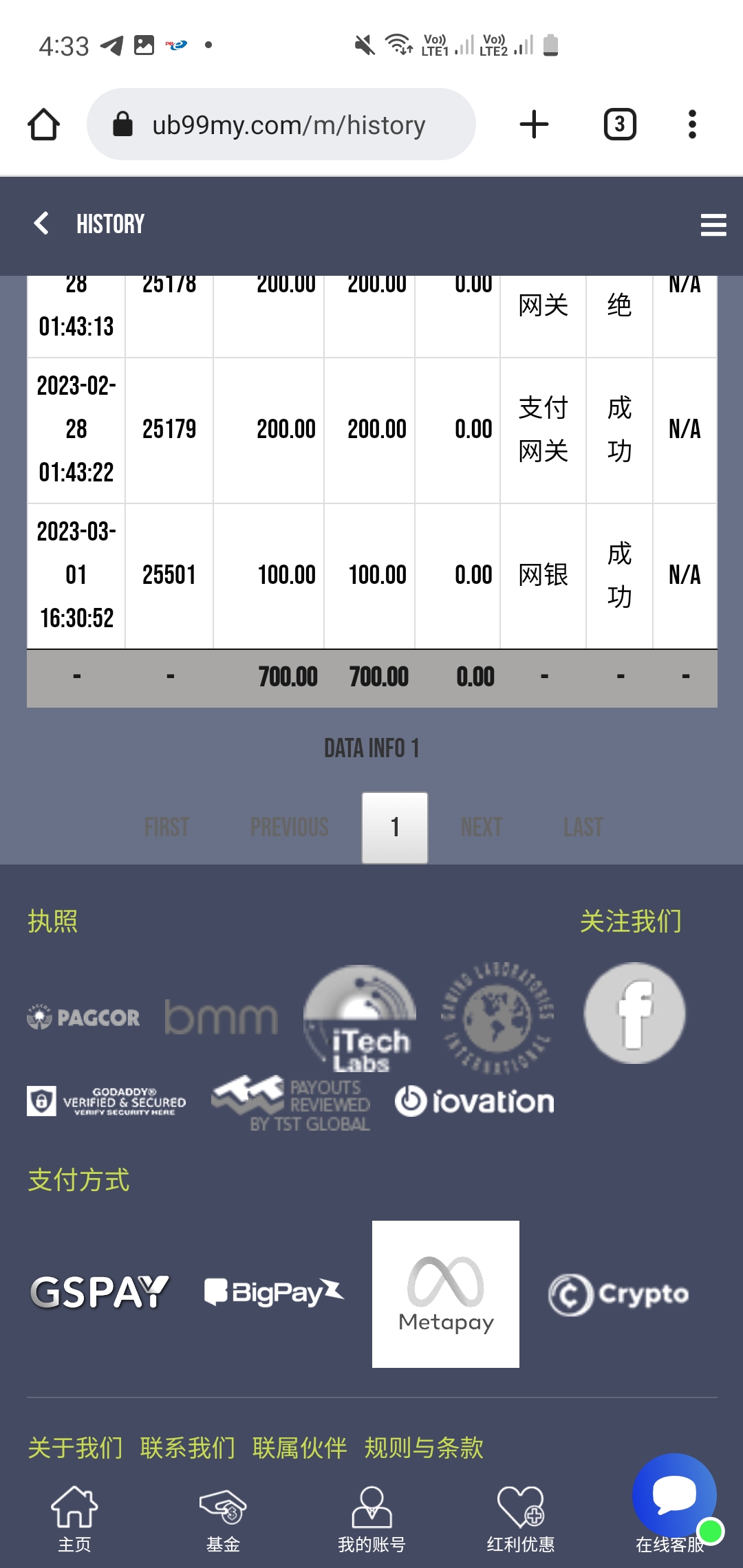The image size is (743, 1568).
Task: Go to the NEXT page
Action: tap(482, 827)
